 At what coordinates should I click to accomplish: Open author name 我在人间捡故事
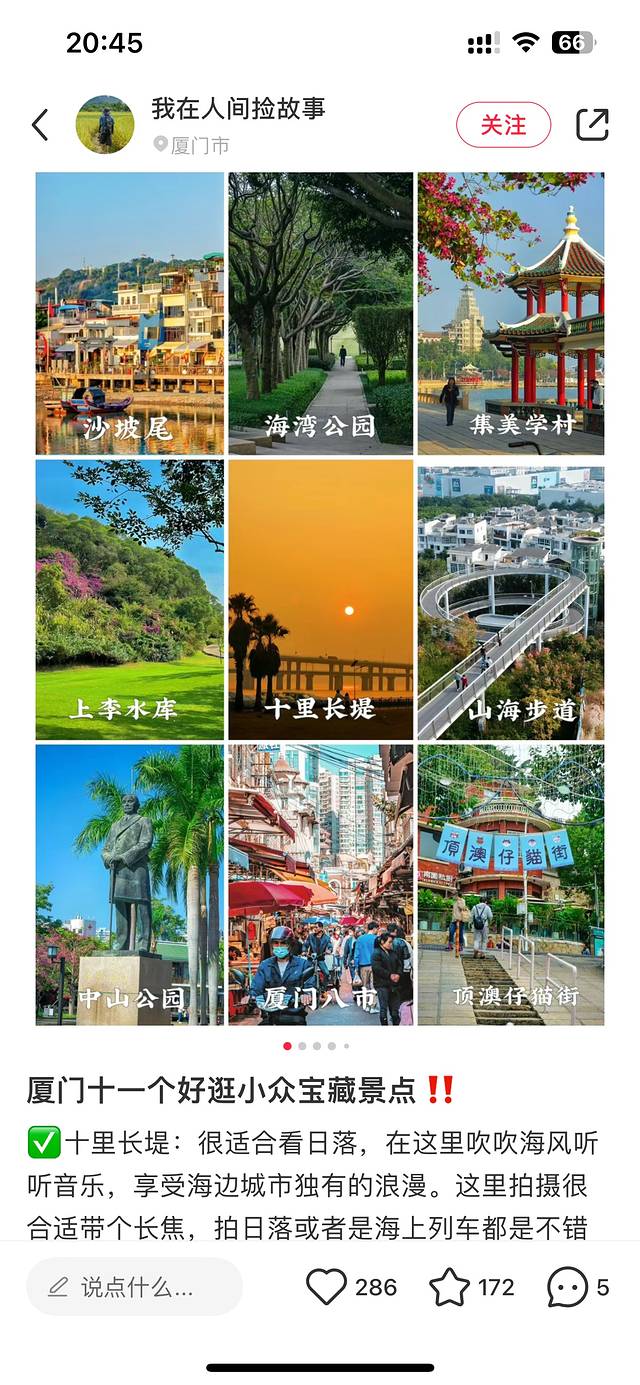[238, 108]
